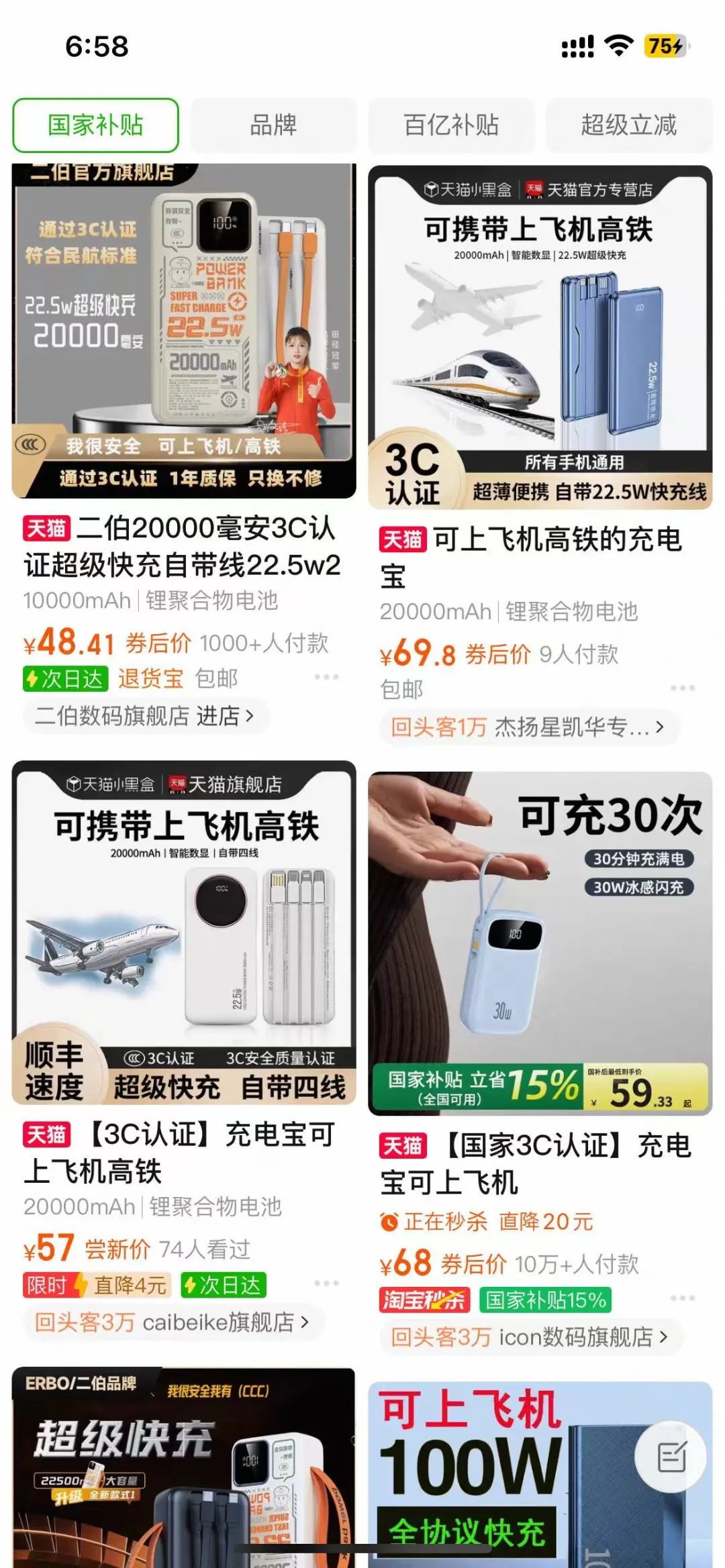Select the 国家补贴 filter chip
This screenshot has width=725, height=1568.
95,125
